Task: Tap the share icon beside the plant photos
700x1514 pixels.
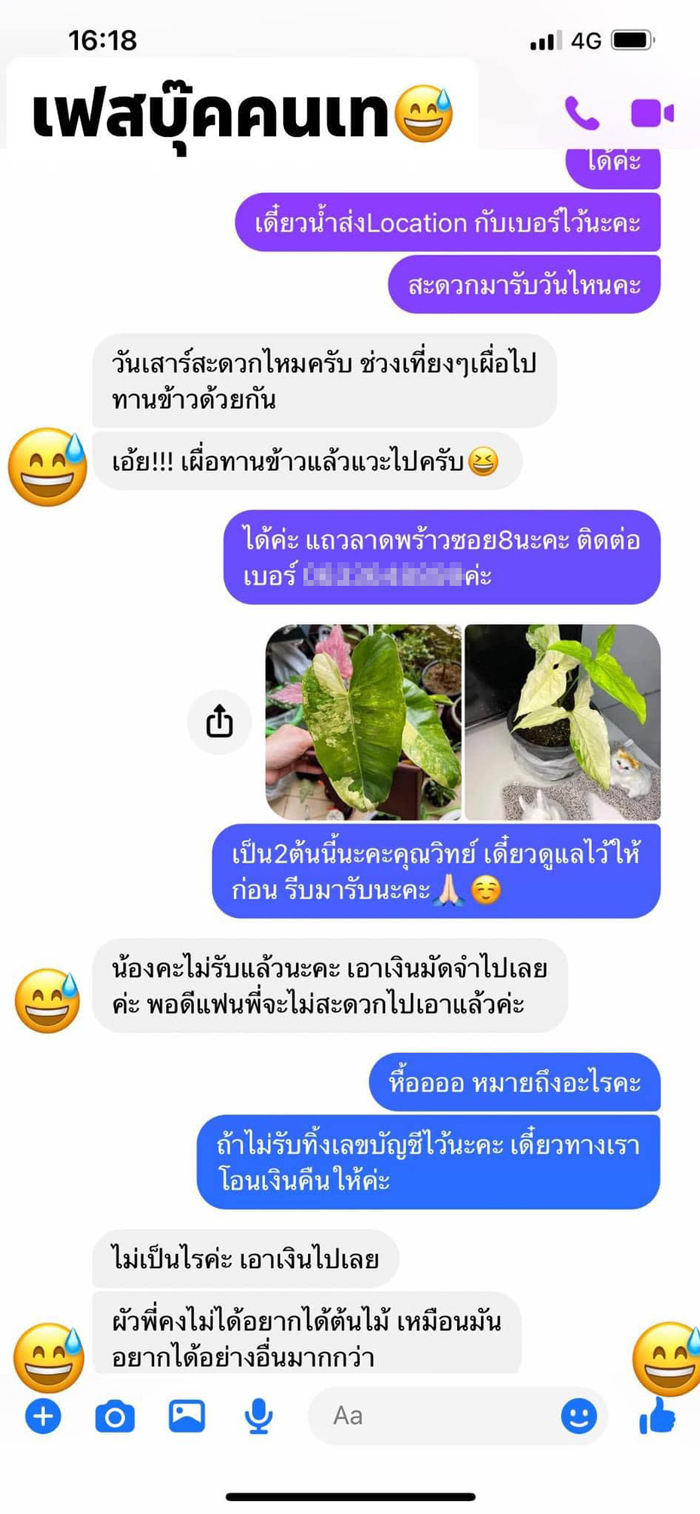Action: tap(220, 721)
